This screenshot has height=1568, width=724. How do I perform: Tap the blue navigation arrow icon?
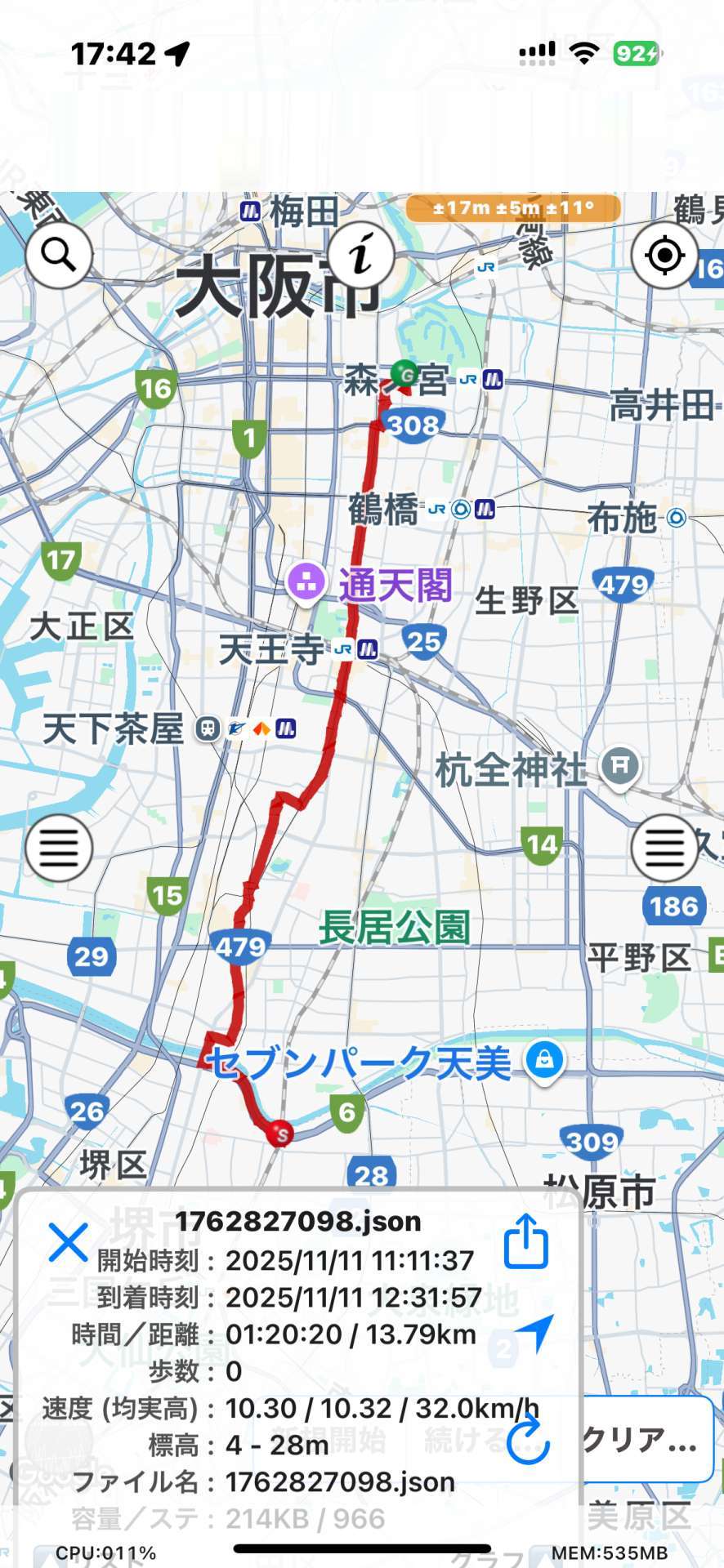[535, 1333]
